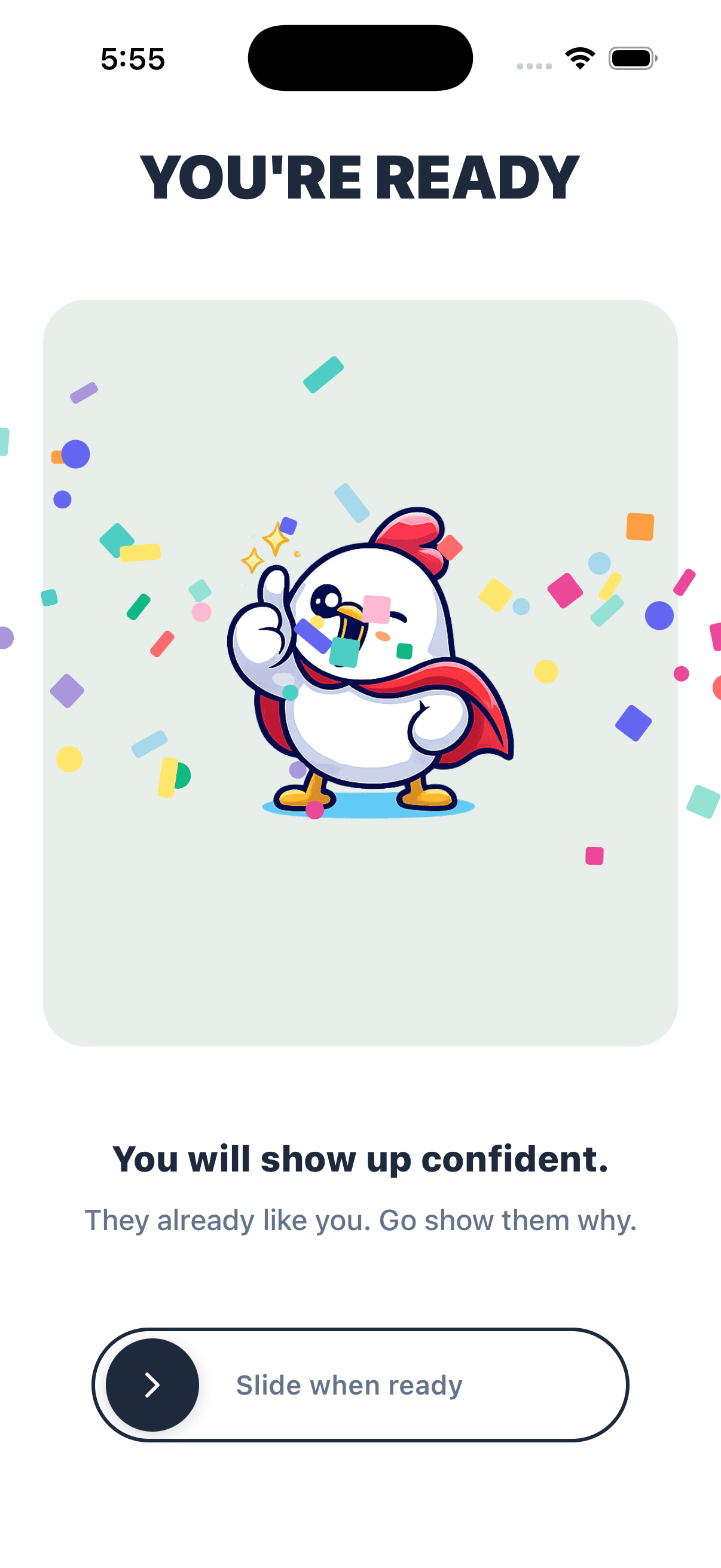Tap the clock showing 5:55
The width and height of the screenshot is (721, 1568).
pos(133,59)
